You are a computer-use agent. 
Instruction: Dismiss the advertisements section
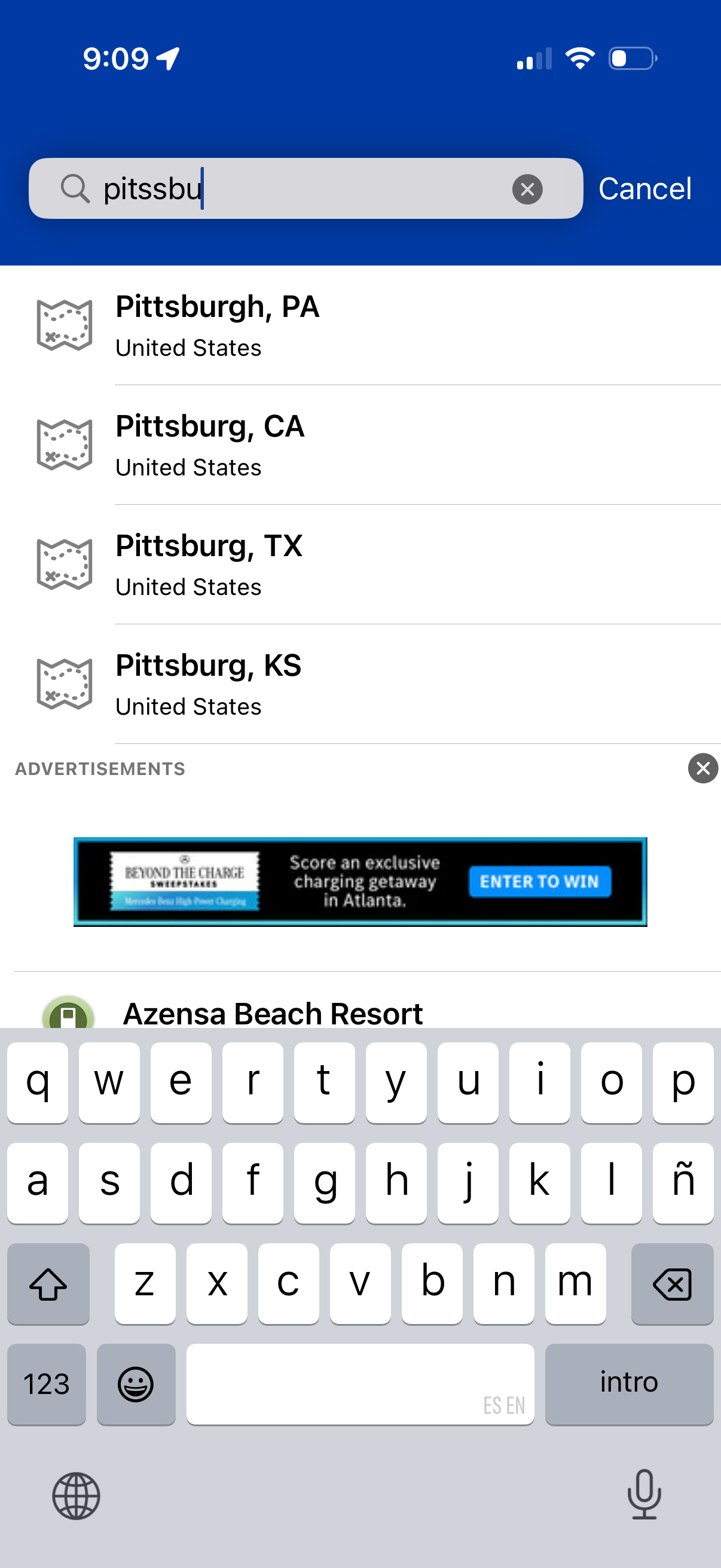click(x=702, y=768)
